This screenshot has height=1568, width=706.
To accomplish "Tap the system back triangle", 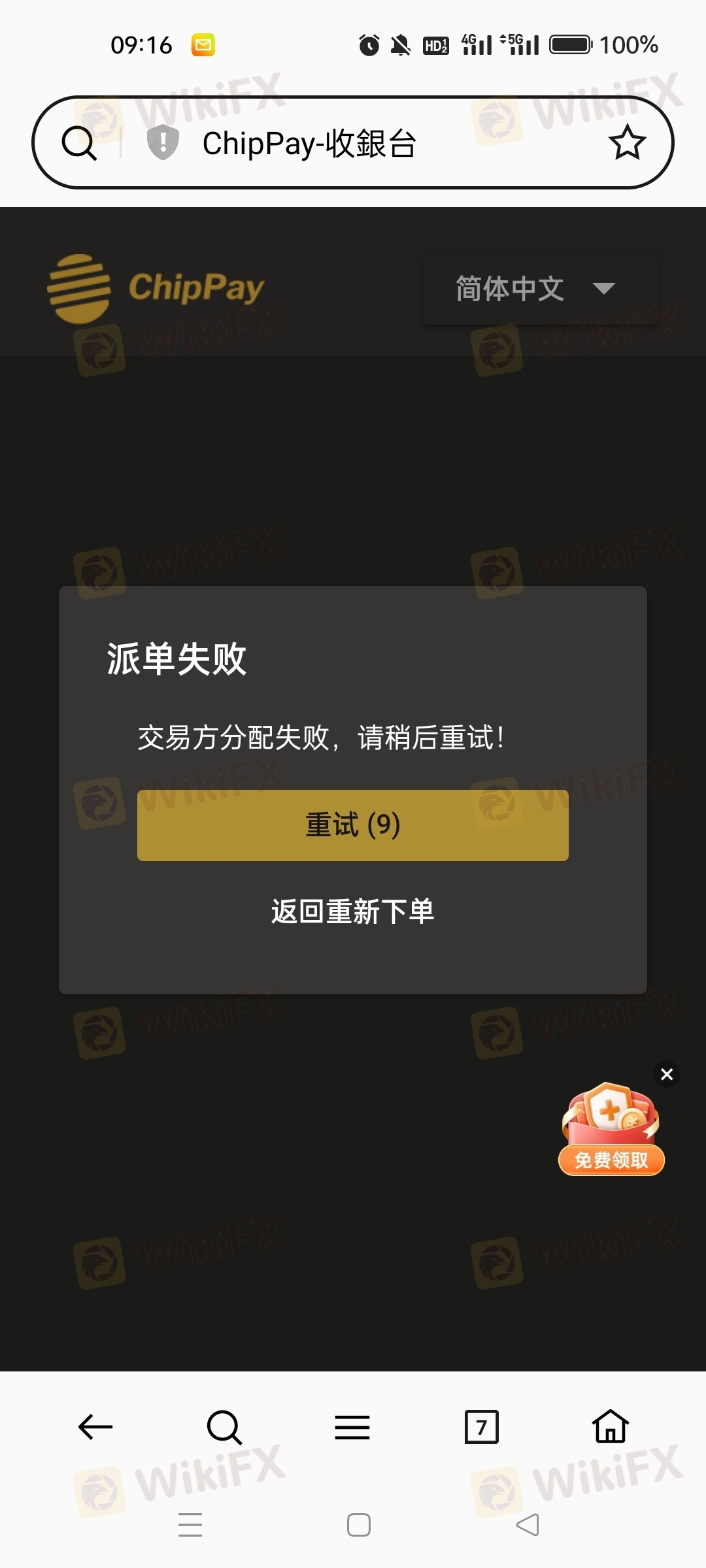I will point(527,1525).
